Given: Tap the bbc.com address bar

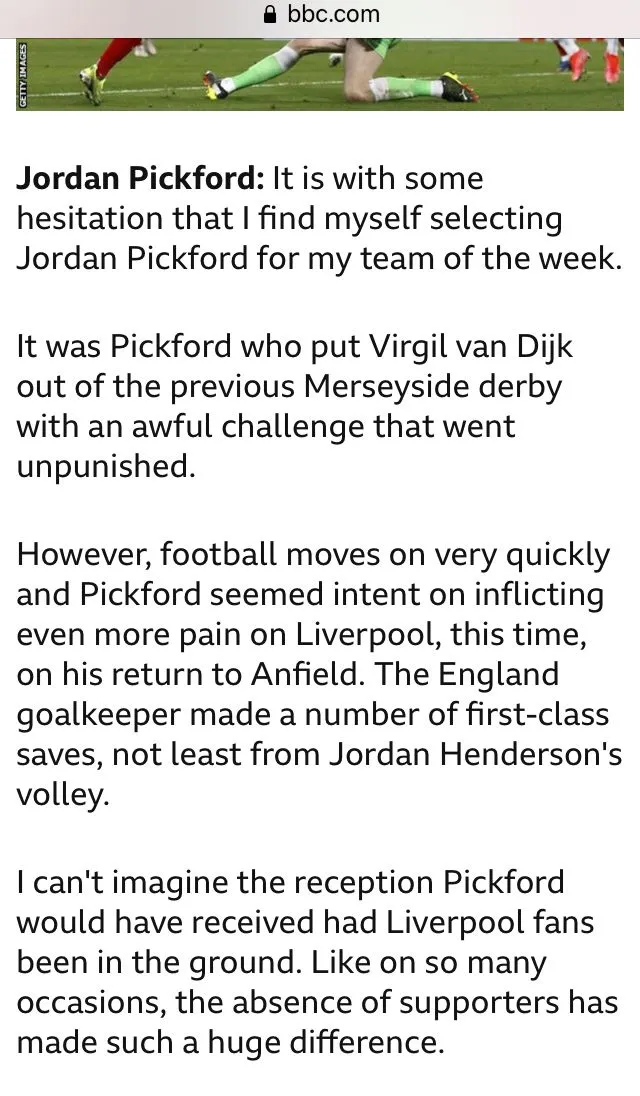Looking at the screenshot, I should pyautogui.click(x=320, y=14).
